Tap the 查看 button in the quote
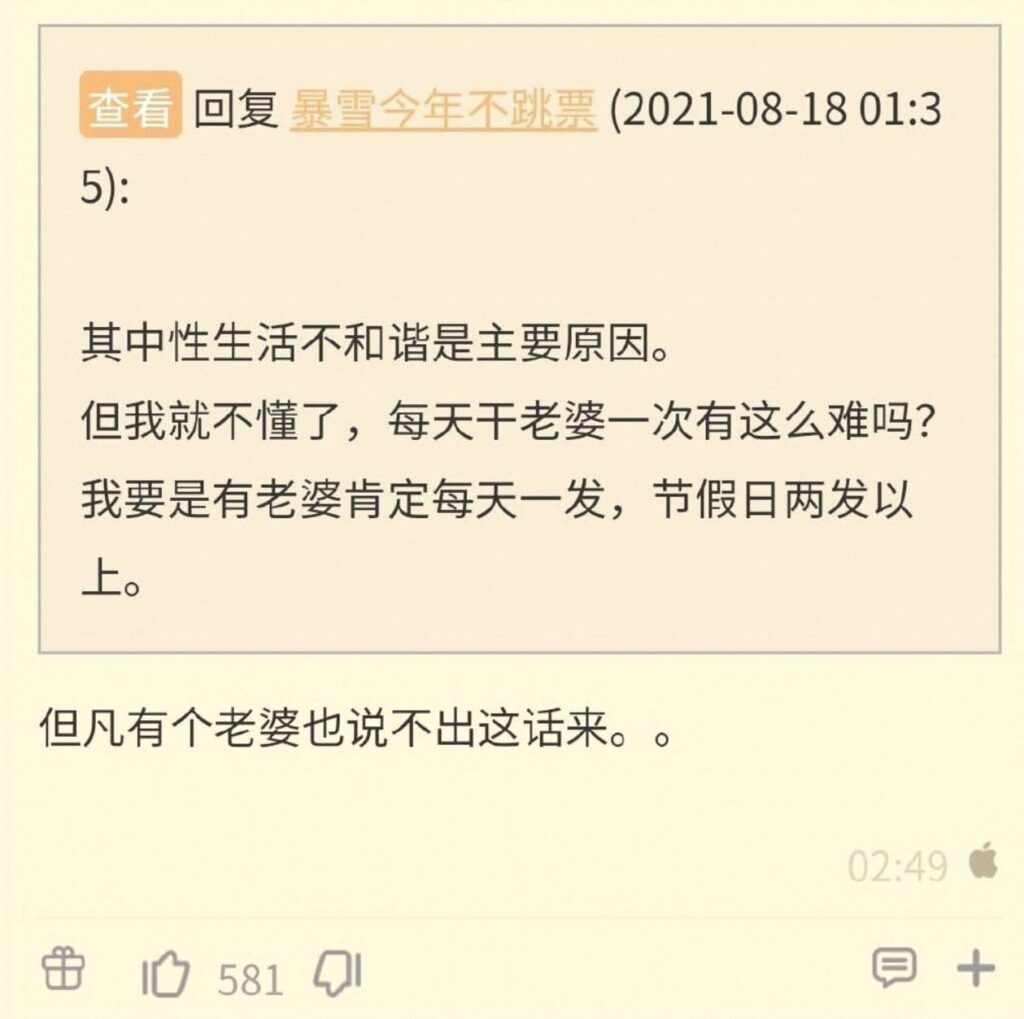 coord(130,106)
